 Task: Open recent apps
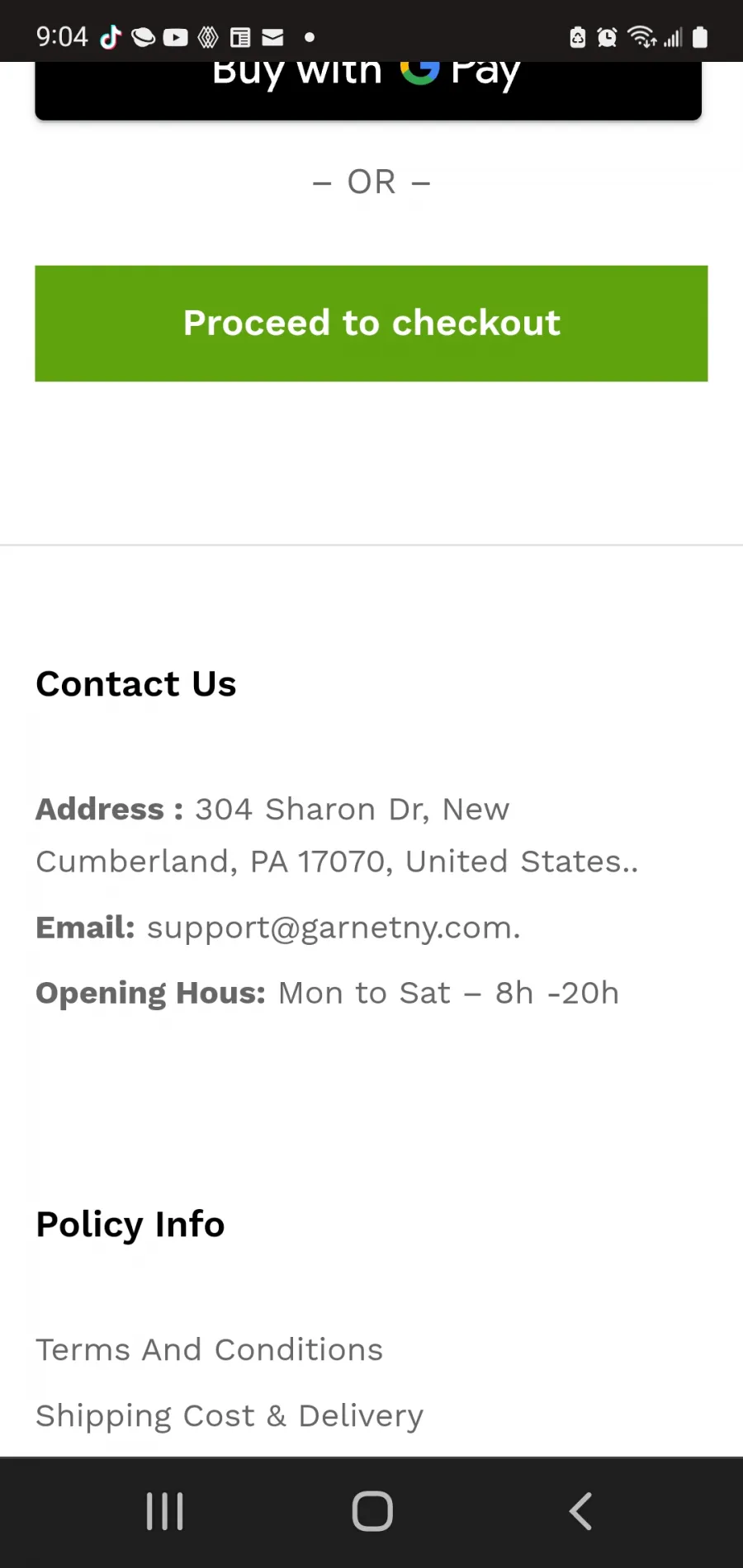pyautogui.click(x=165, y=1512)
